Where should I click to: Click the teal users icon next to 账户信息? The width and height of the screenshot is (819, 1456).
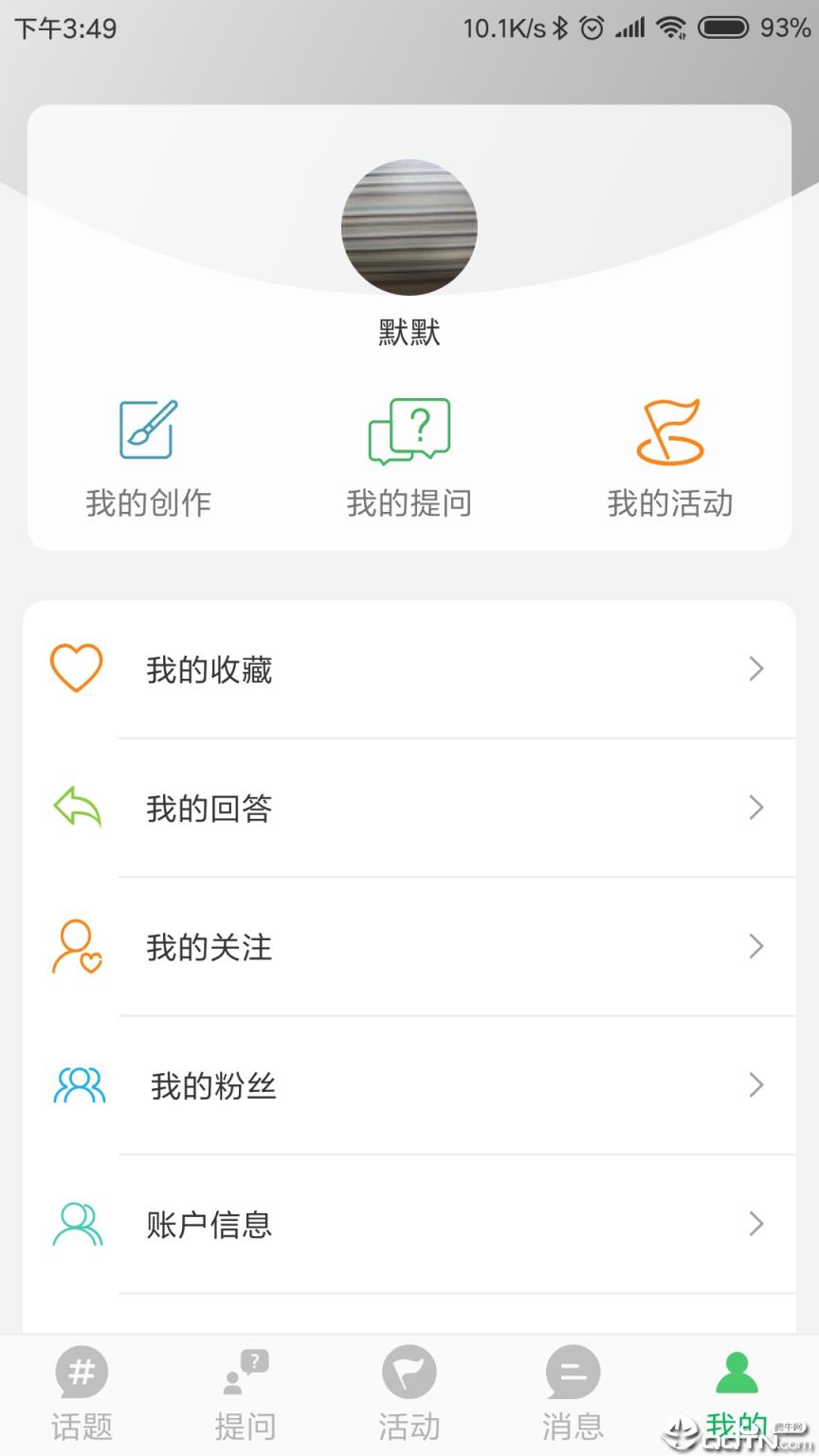click(77, 1223)
